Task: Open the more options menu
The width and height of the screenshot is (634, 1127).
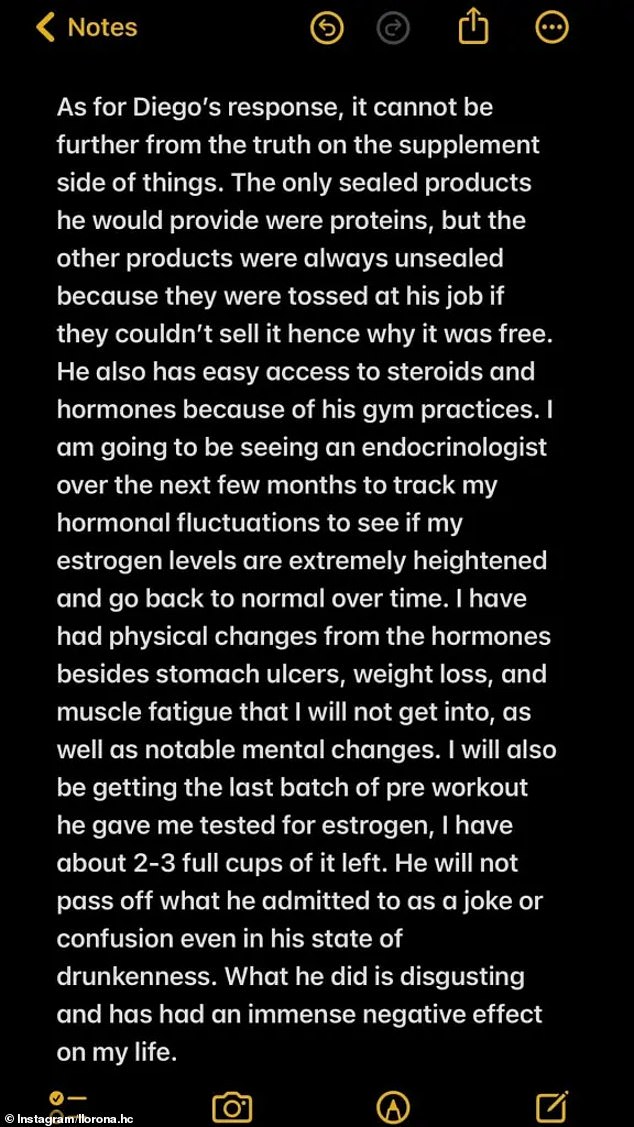Action: 553,29
